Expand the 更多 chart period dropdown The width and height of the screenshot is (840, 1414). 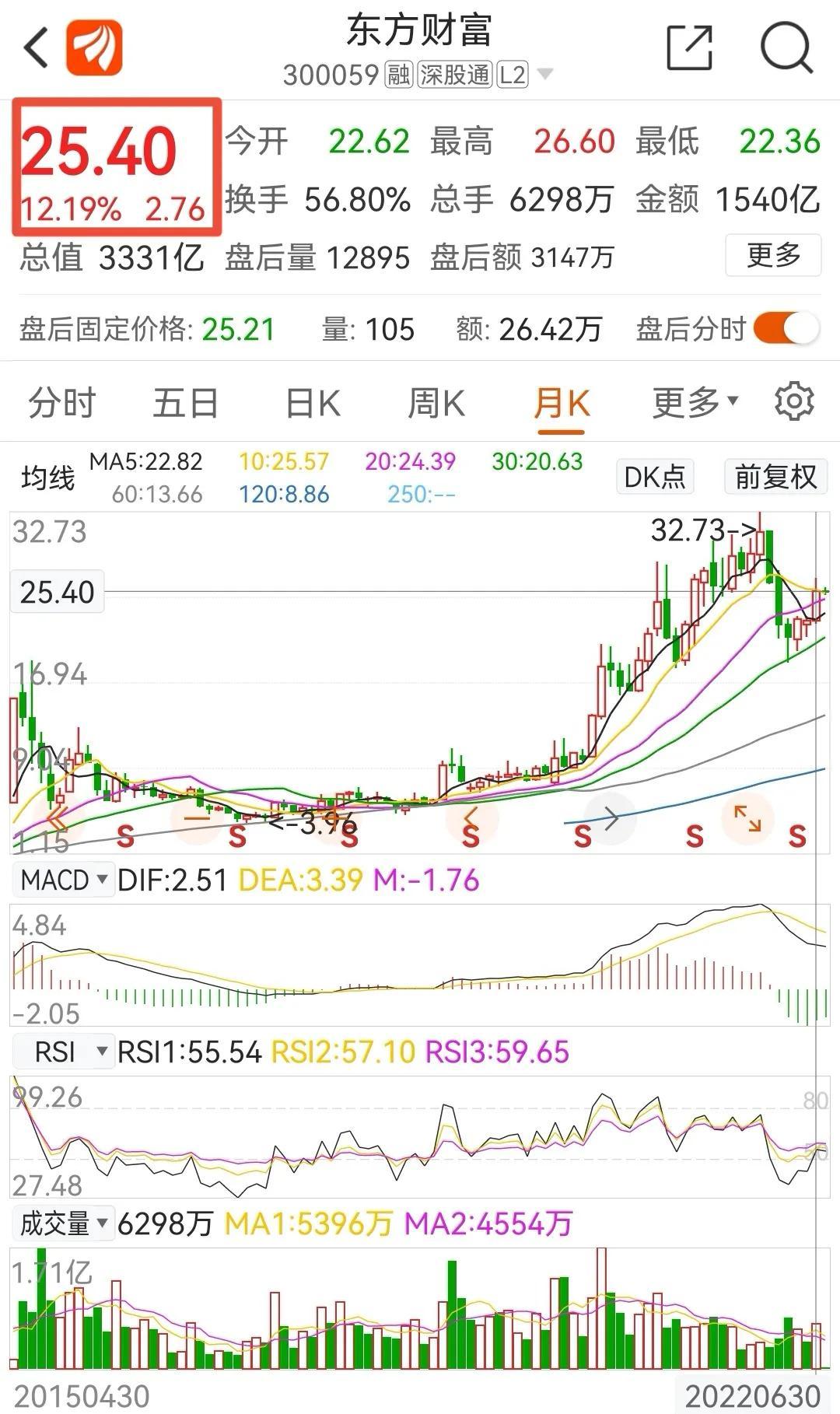(695, 403)
